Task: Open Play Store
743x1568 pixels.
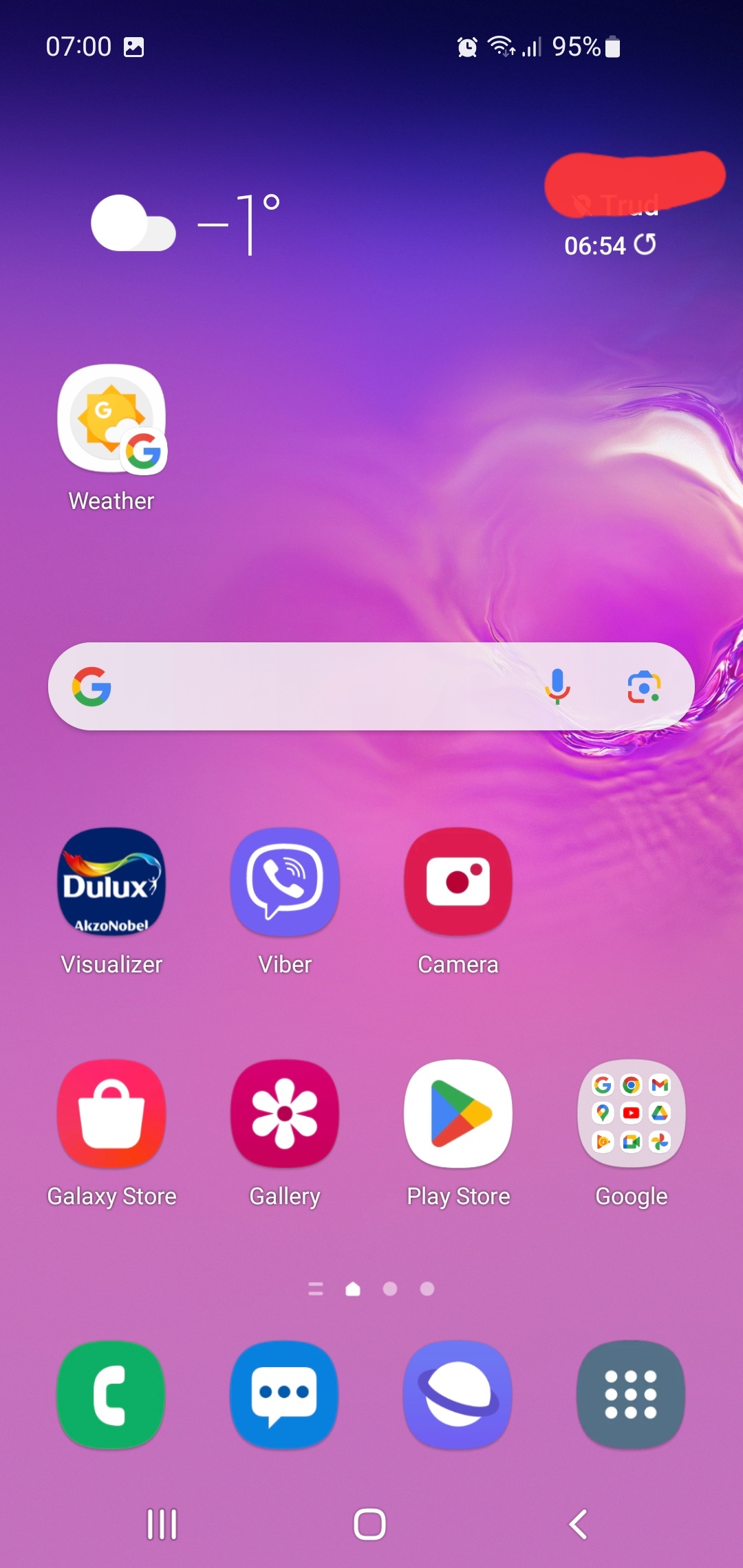Action: (x=458, y=1114)
